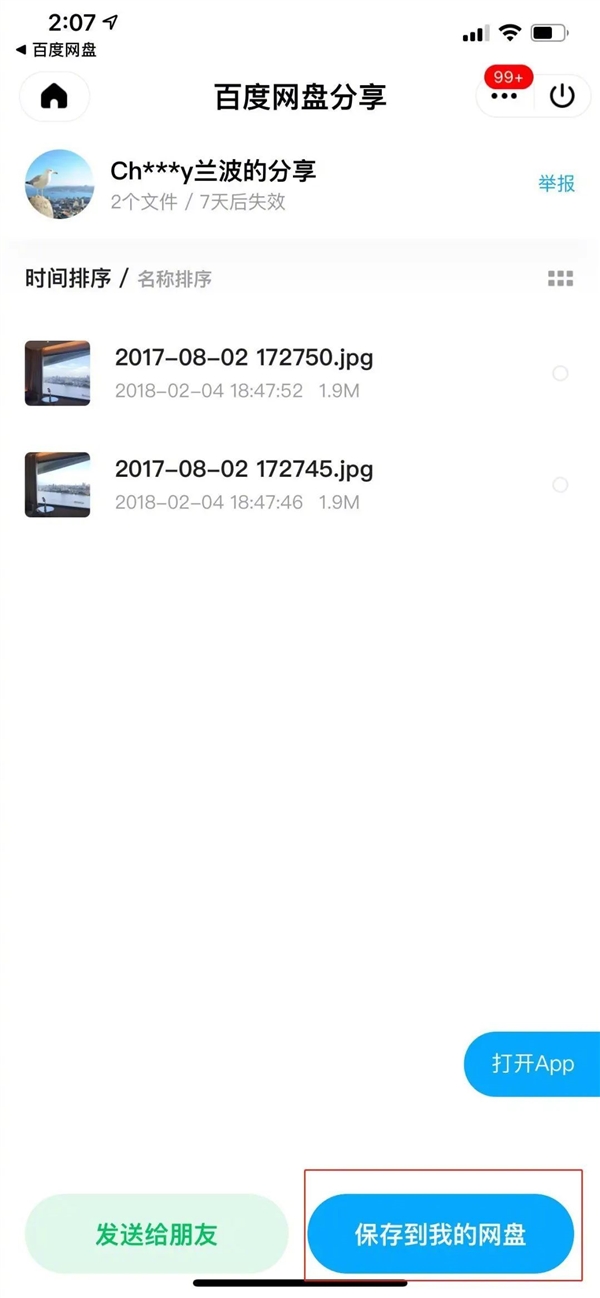Select the checkbox for 172750.jpg

560,373
